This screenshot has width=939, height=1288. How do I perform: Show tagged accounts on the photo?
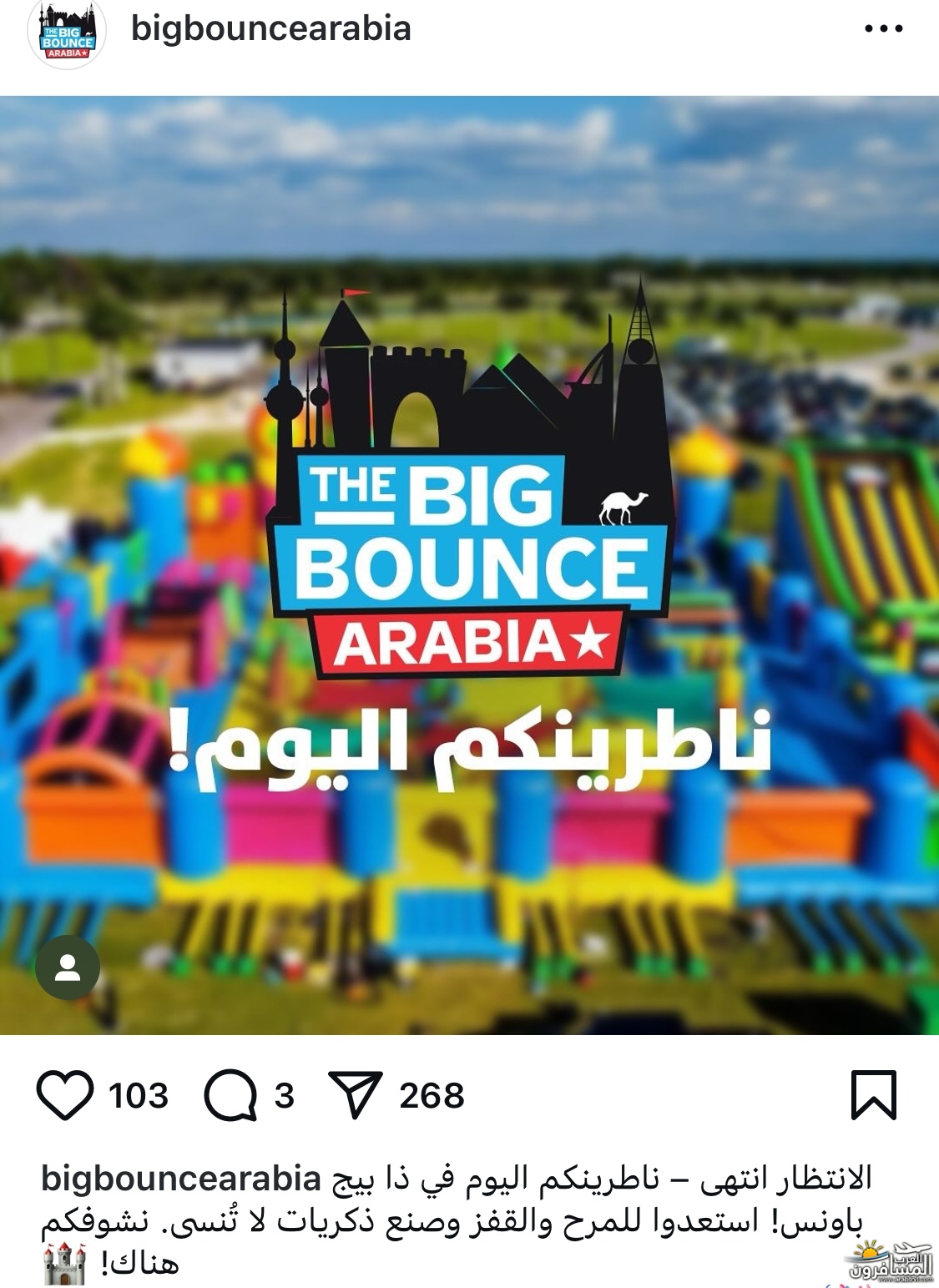click(68, 967)
